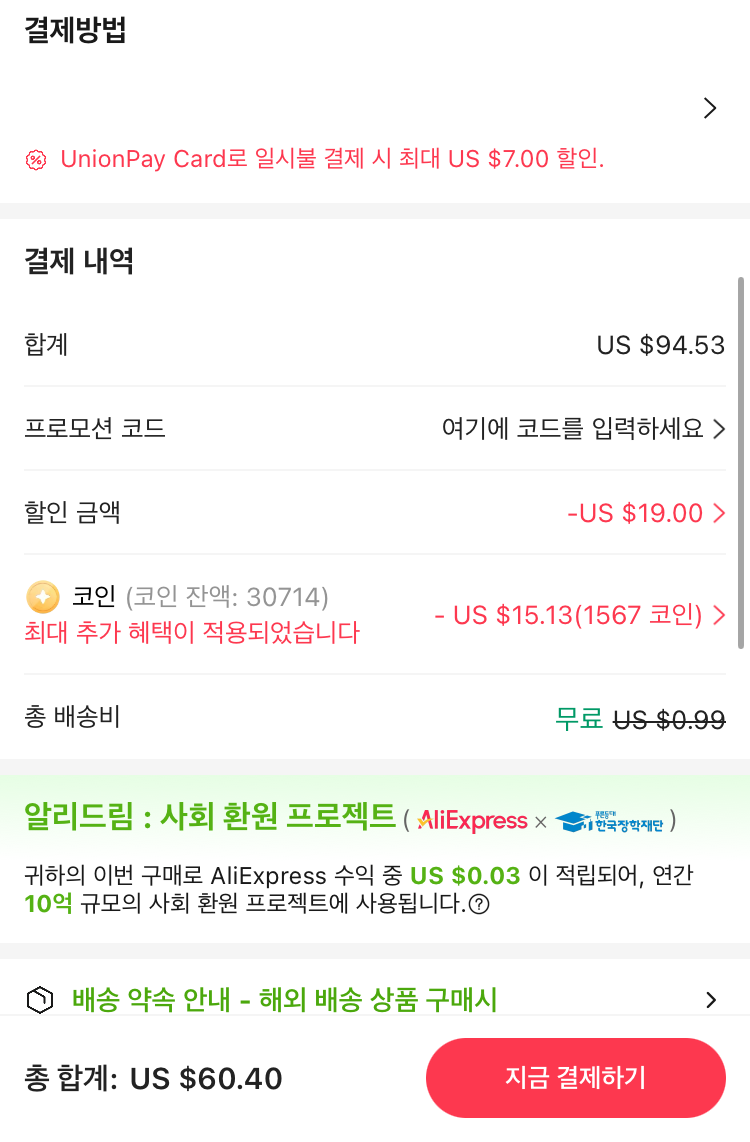This screenshot has width=750, height=1142.
Task: Open the 프로모션 코드 entry arrow
Action: pos(718,429)
